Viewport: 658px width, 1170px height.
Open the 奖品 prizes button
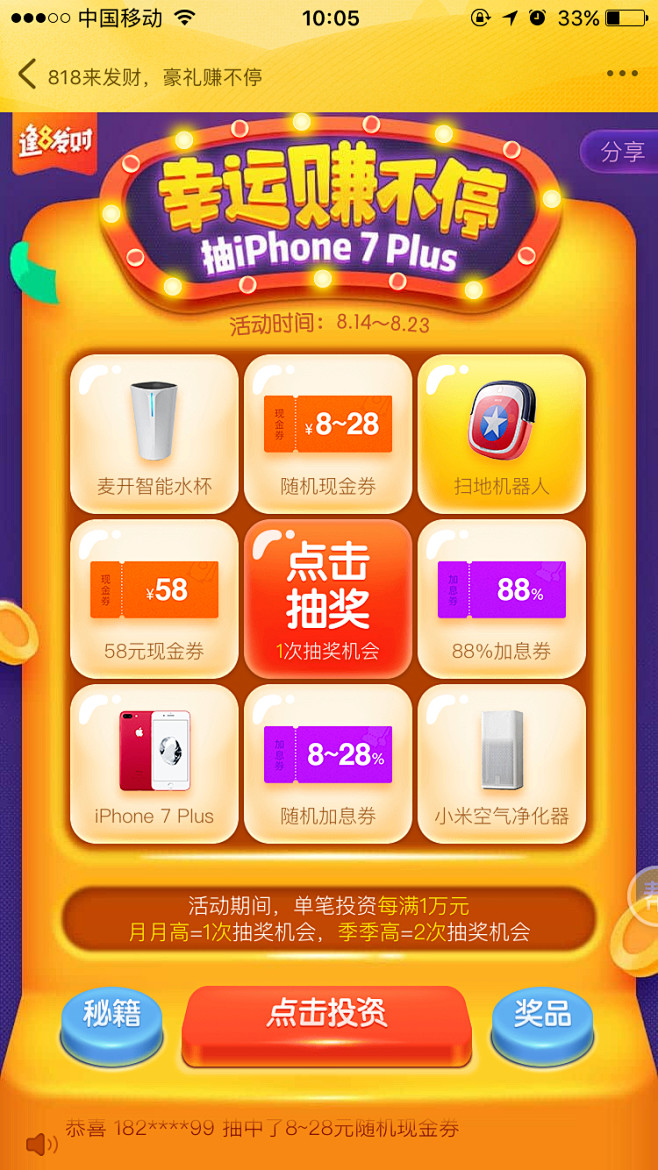(542, 1021)
